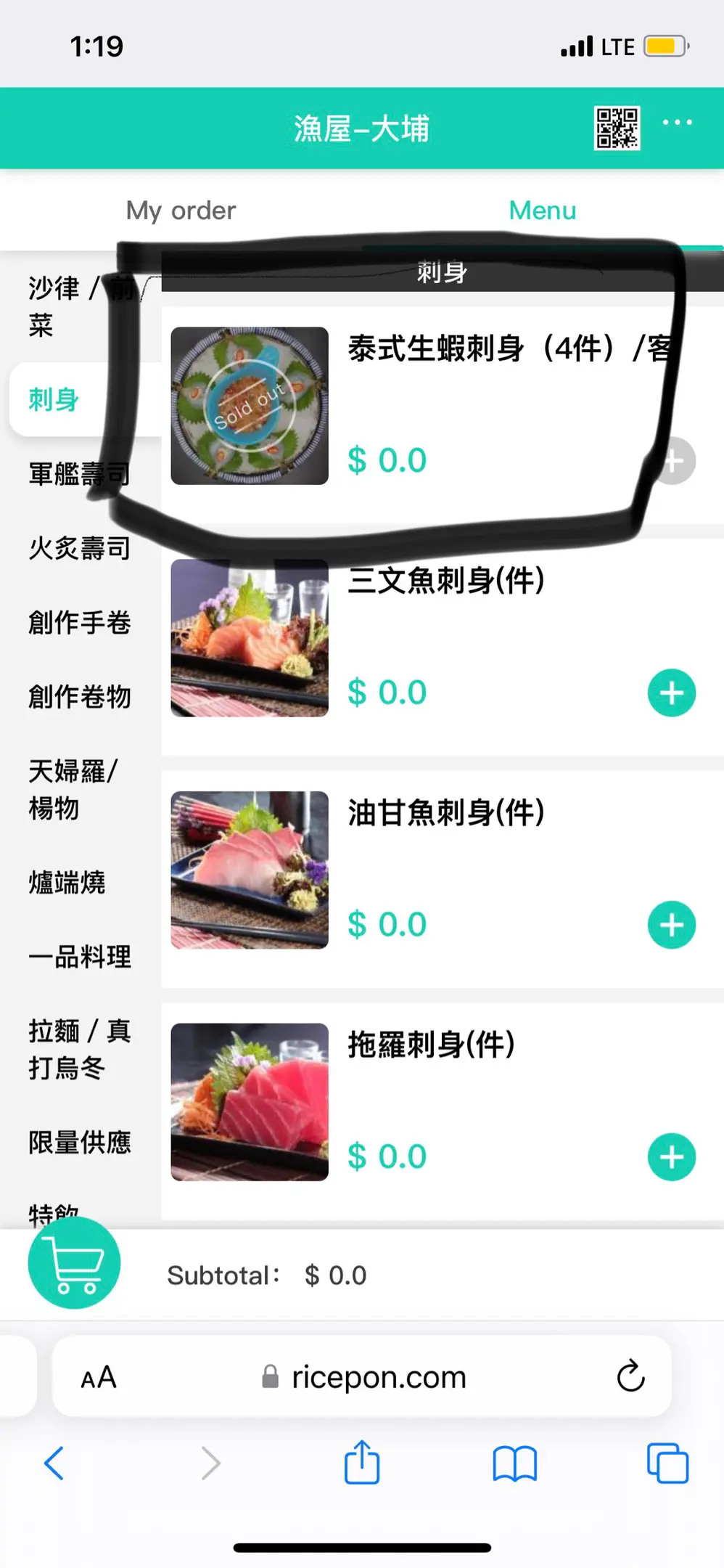The height and width of the screenshot is (1568, 724).
Task: View the 限量供應 category
Action: (x=79, y=1142)
